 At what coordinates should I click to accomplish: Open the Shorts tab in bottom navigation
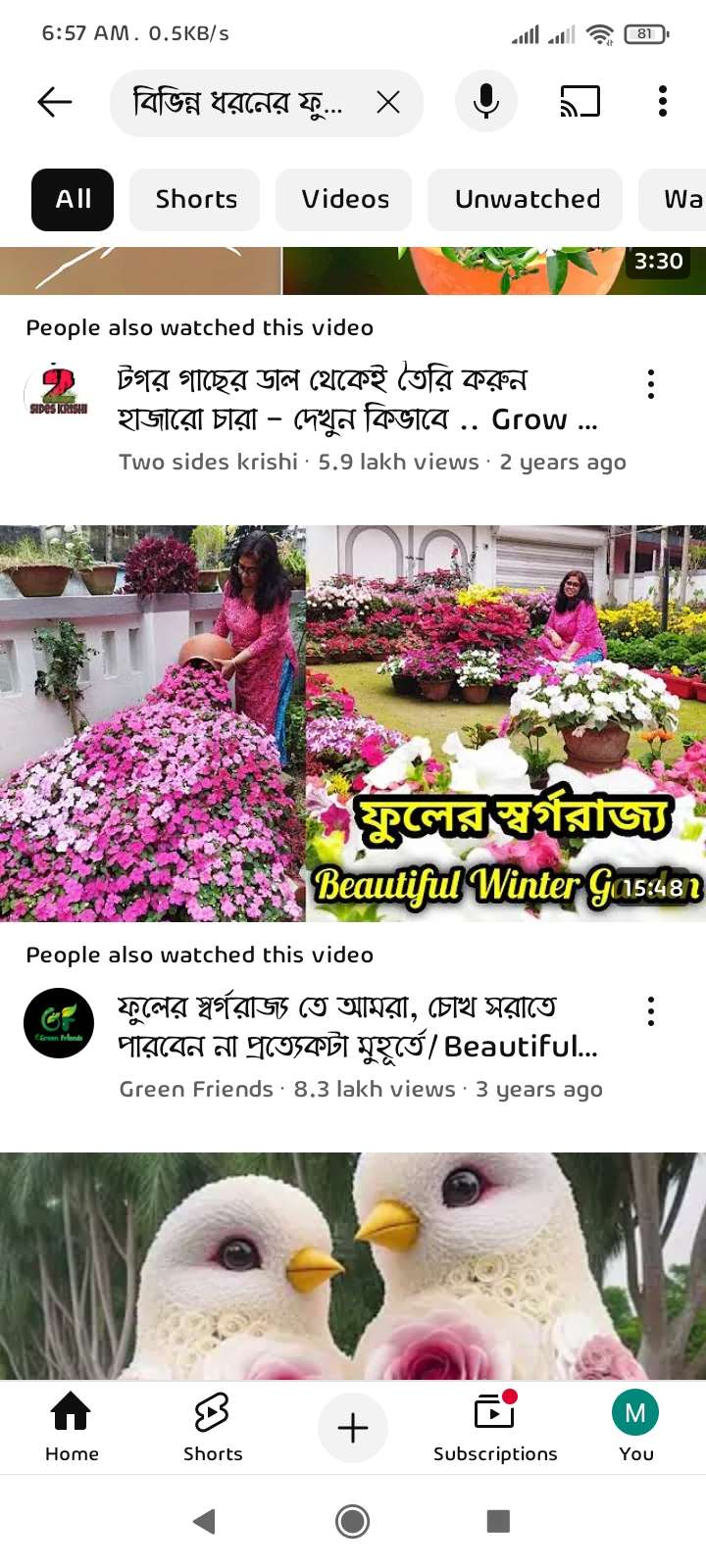click(213, 1427)
